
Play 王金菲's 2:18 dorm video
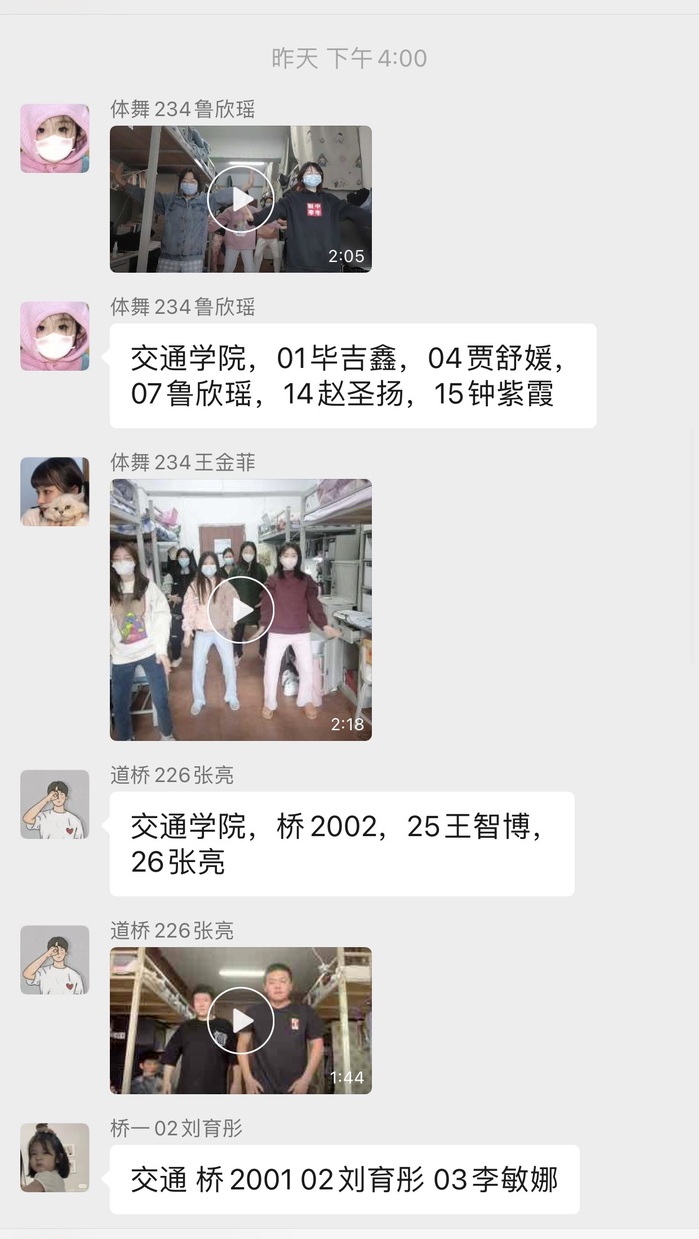[x=240, y=610]
